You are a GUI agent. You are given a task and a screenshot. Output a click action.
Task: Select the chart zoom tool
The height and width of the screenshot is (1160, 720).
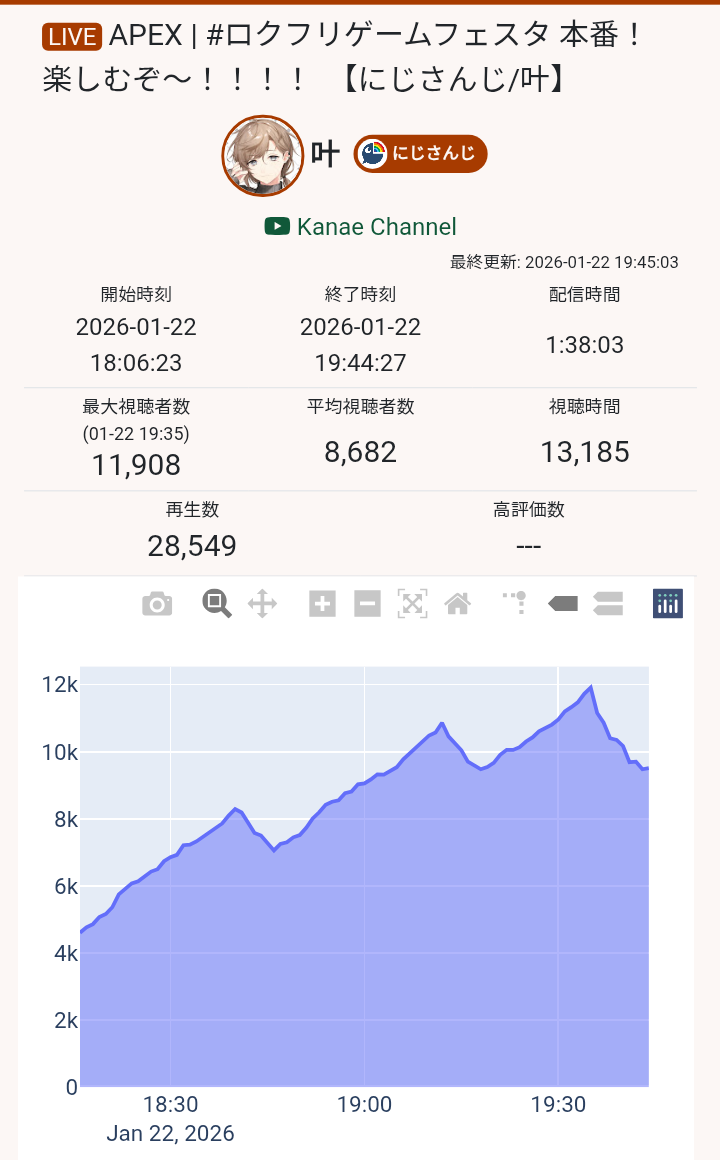[217, 604]
